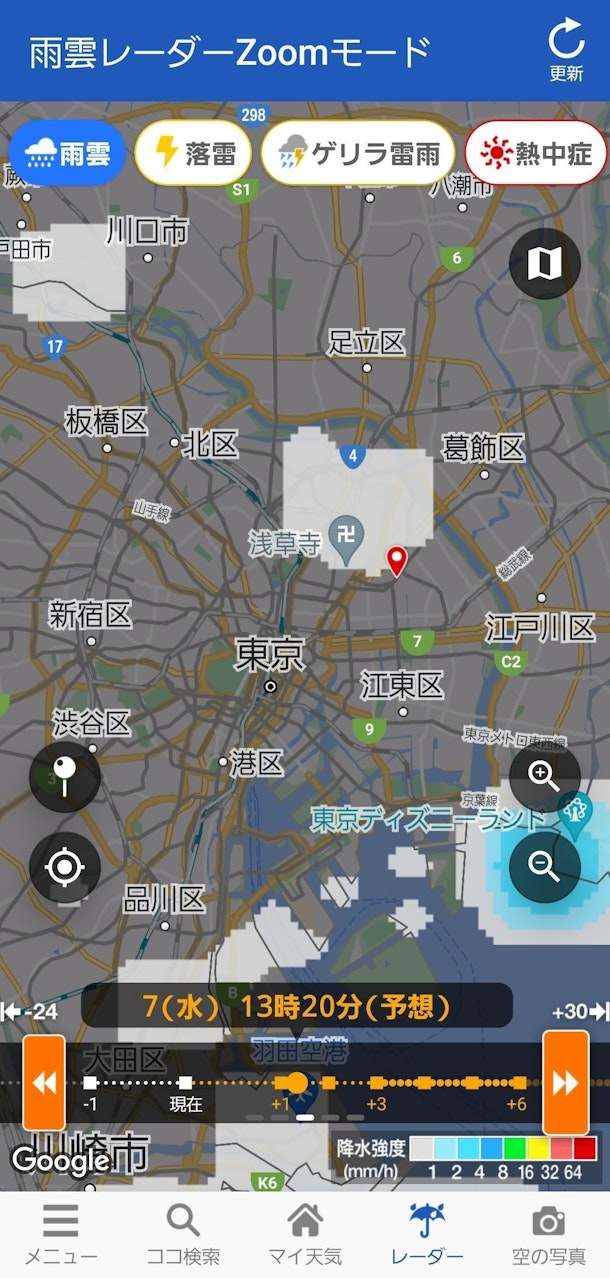The width and height of the screenshot is (610, 1278).
Task: Change the map type with the map icon
Action: pyautogui.click(x=544, y=264)
